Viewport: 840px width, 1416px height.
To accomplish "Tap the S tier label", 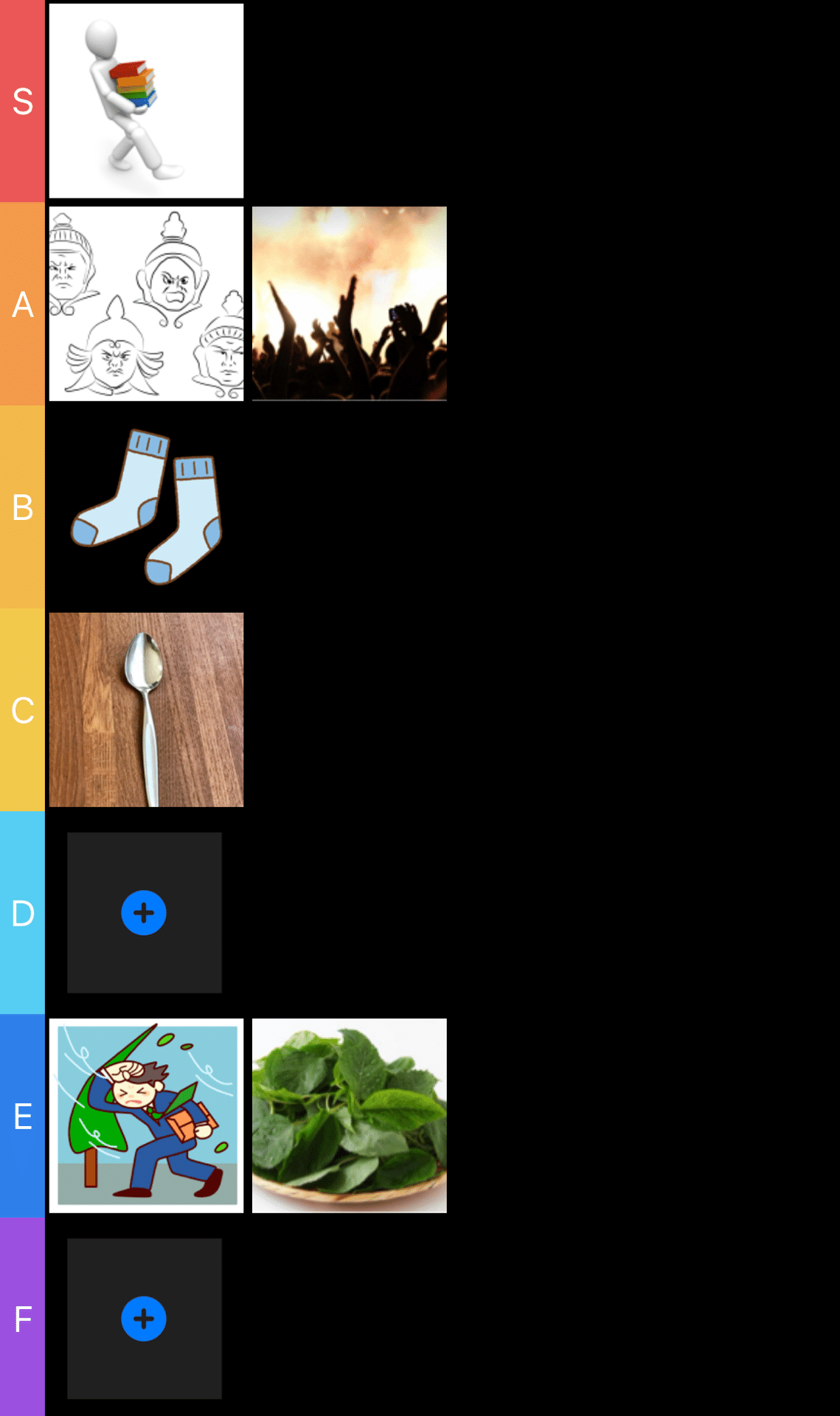I will (22, 101).
